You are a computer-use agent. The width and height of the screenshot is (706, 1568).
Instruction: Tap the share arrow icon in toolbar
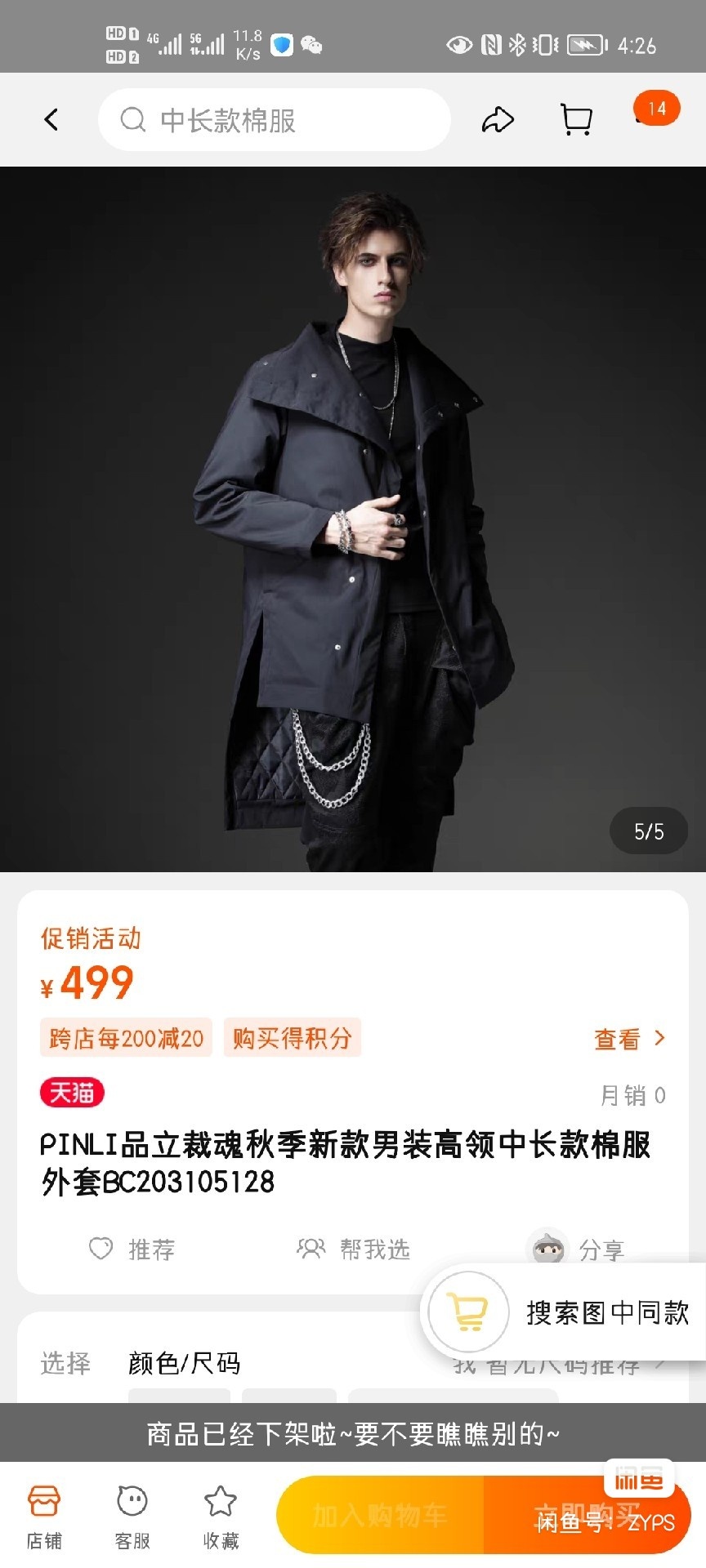[x=497, y=120]
